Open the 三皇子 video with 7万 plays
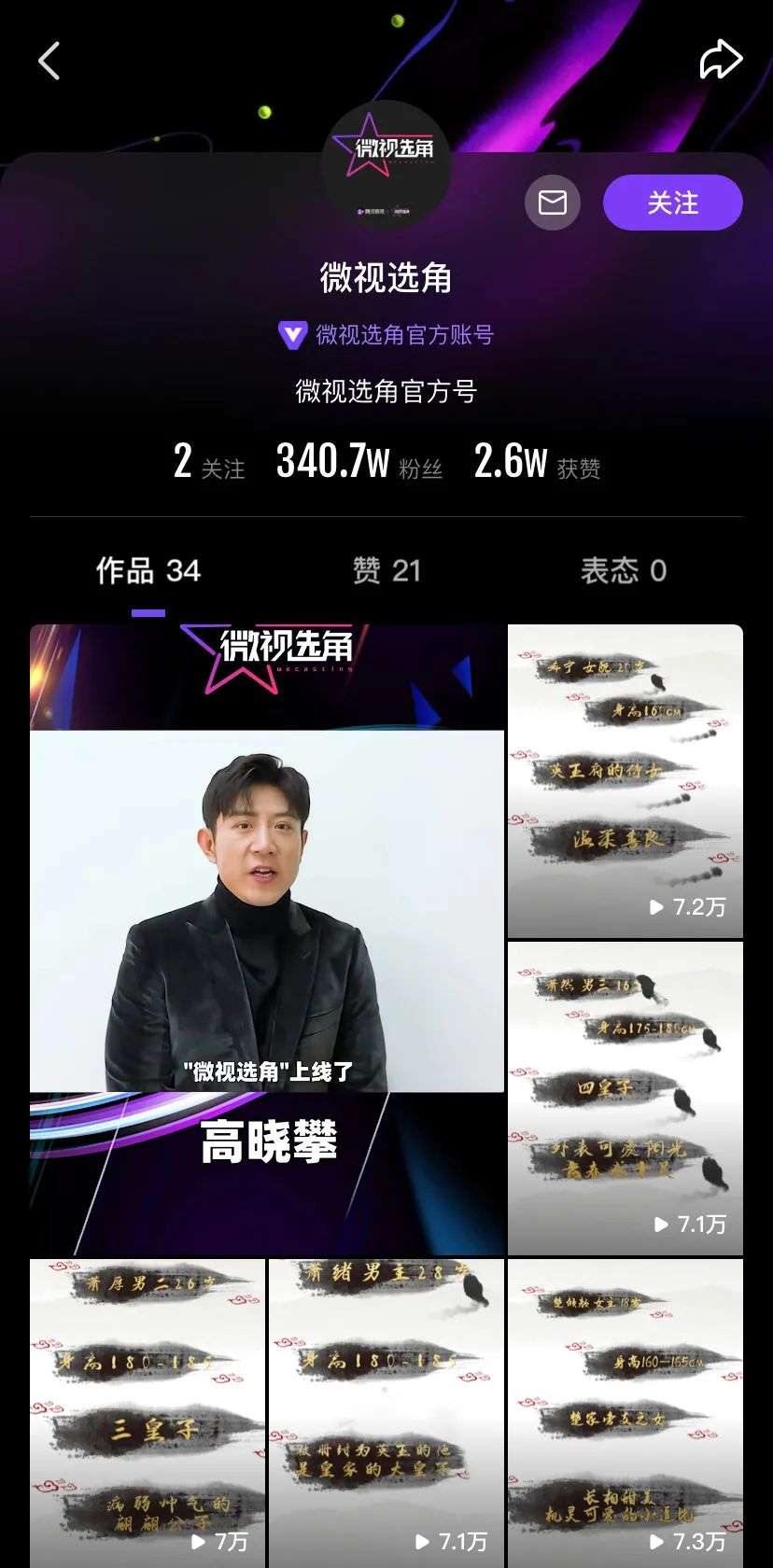Viewport: 773px width, 1568px height. (x=148, y=1411)
